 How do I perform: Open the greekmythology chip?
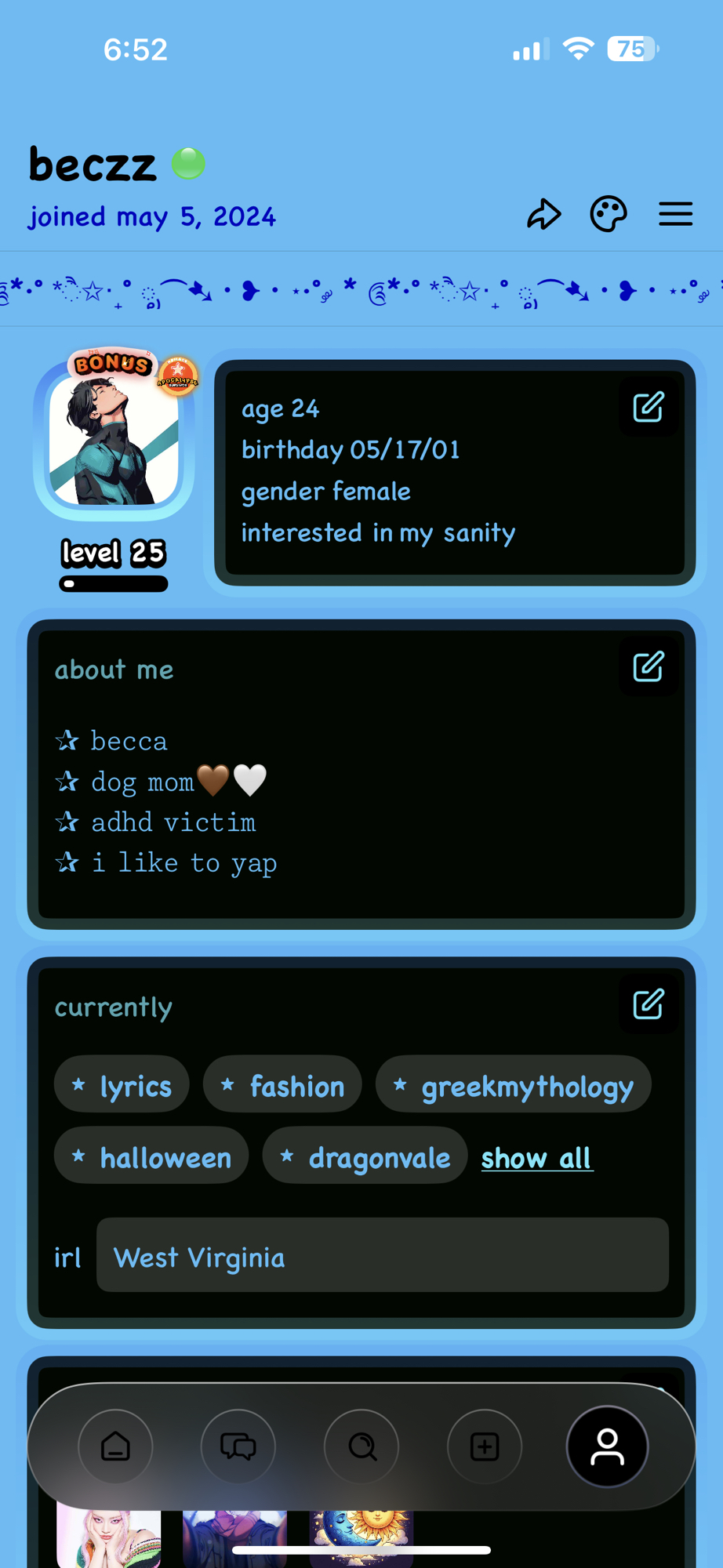[514, 1086]
